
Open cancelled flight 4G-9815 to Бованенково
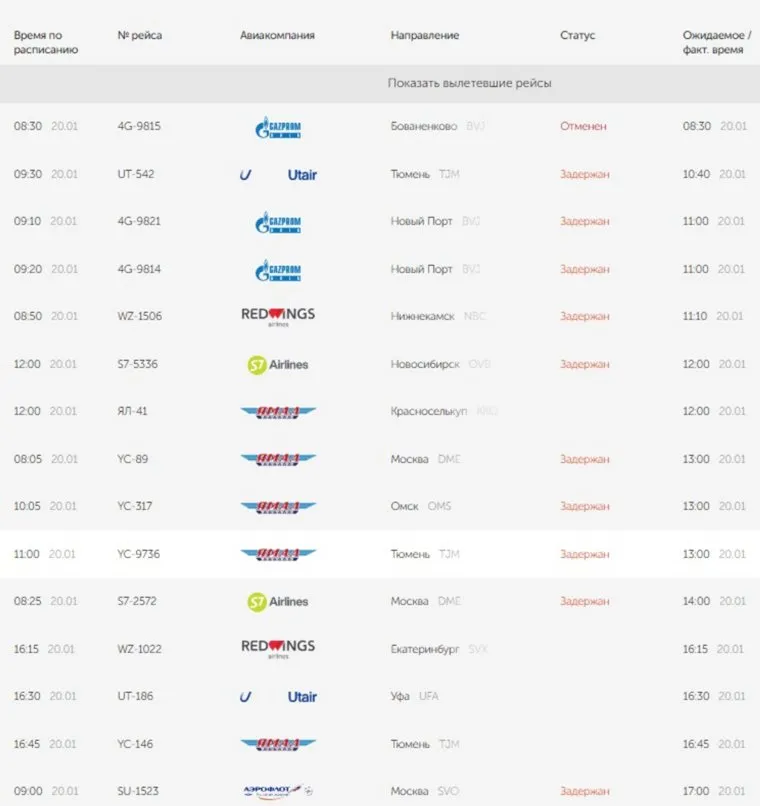(139, 127)
